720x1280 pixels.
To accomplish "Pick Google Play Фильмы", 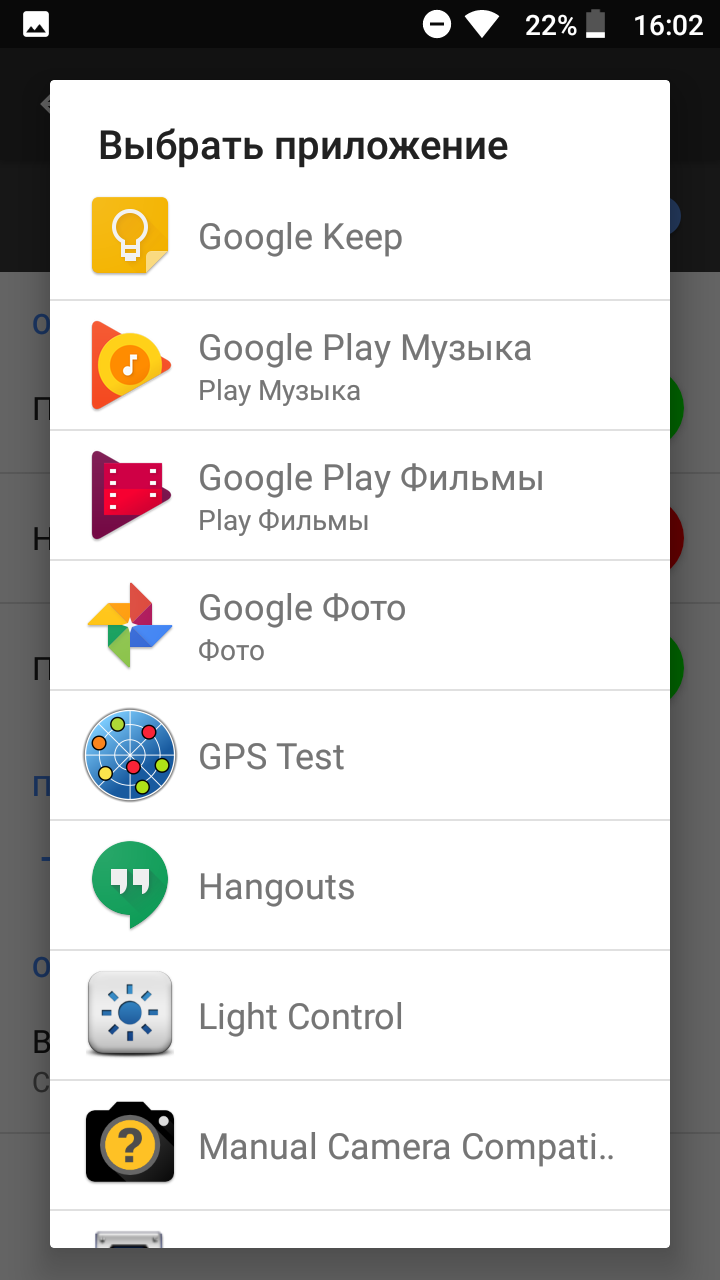I will pyautogui.click(x=360, y=495).
